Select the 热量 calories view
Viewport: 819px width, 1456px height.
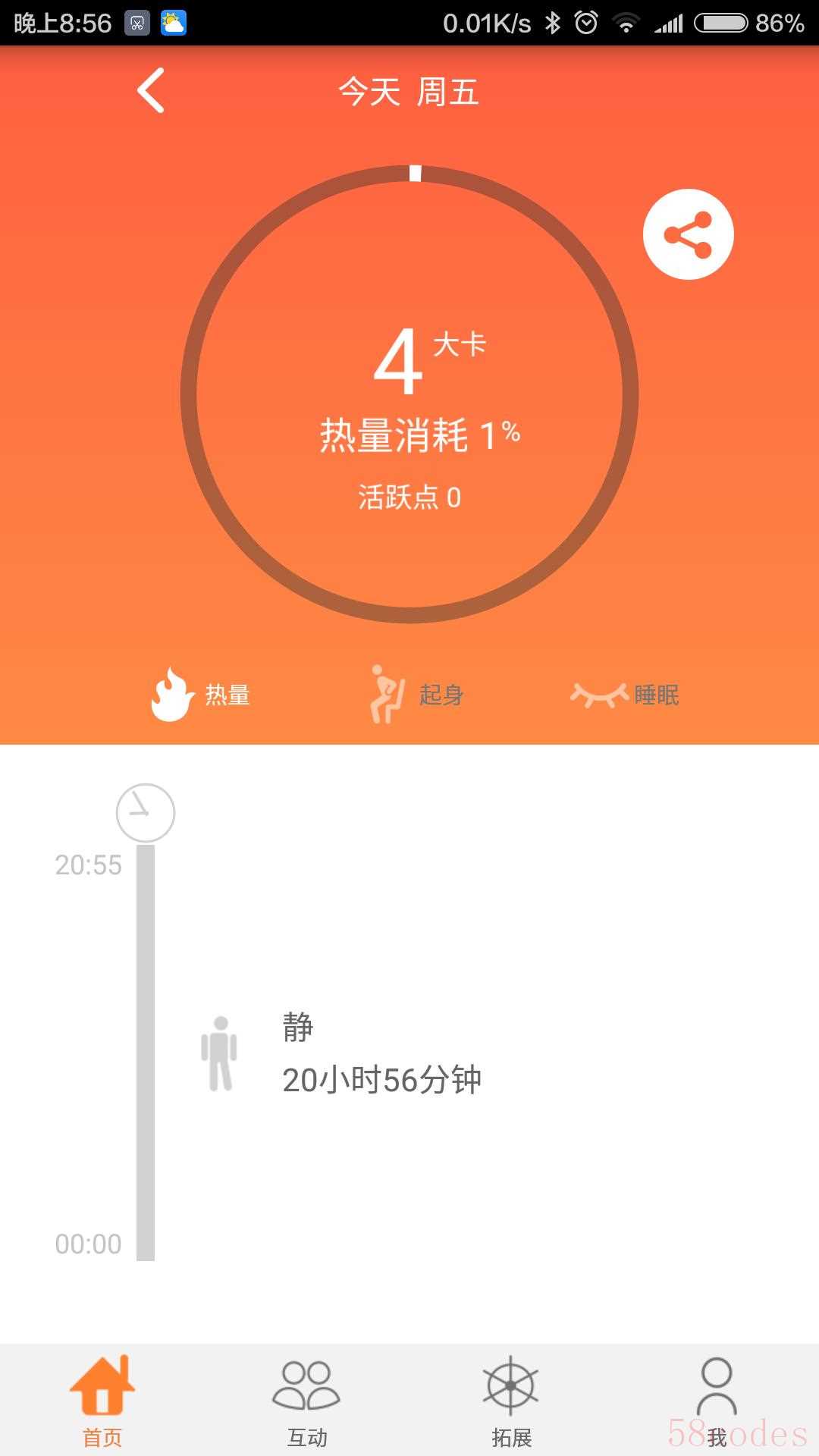201,694
